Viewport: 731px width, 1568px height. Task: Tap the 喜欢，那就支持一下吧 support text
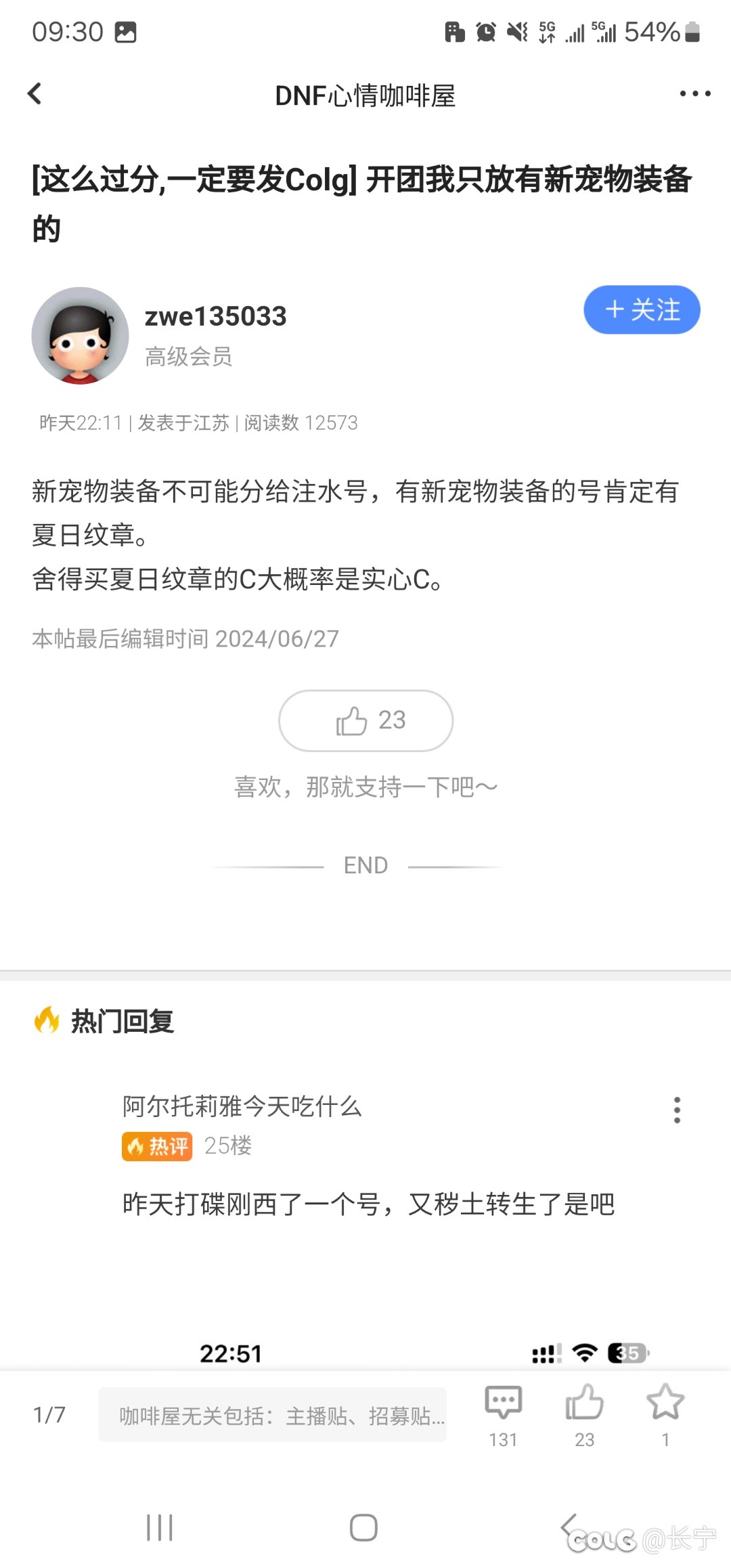pyautogui.click(x=365, y=787)
